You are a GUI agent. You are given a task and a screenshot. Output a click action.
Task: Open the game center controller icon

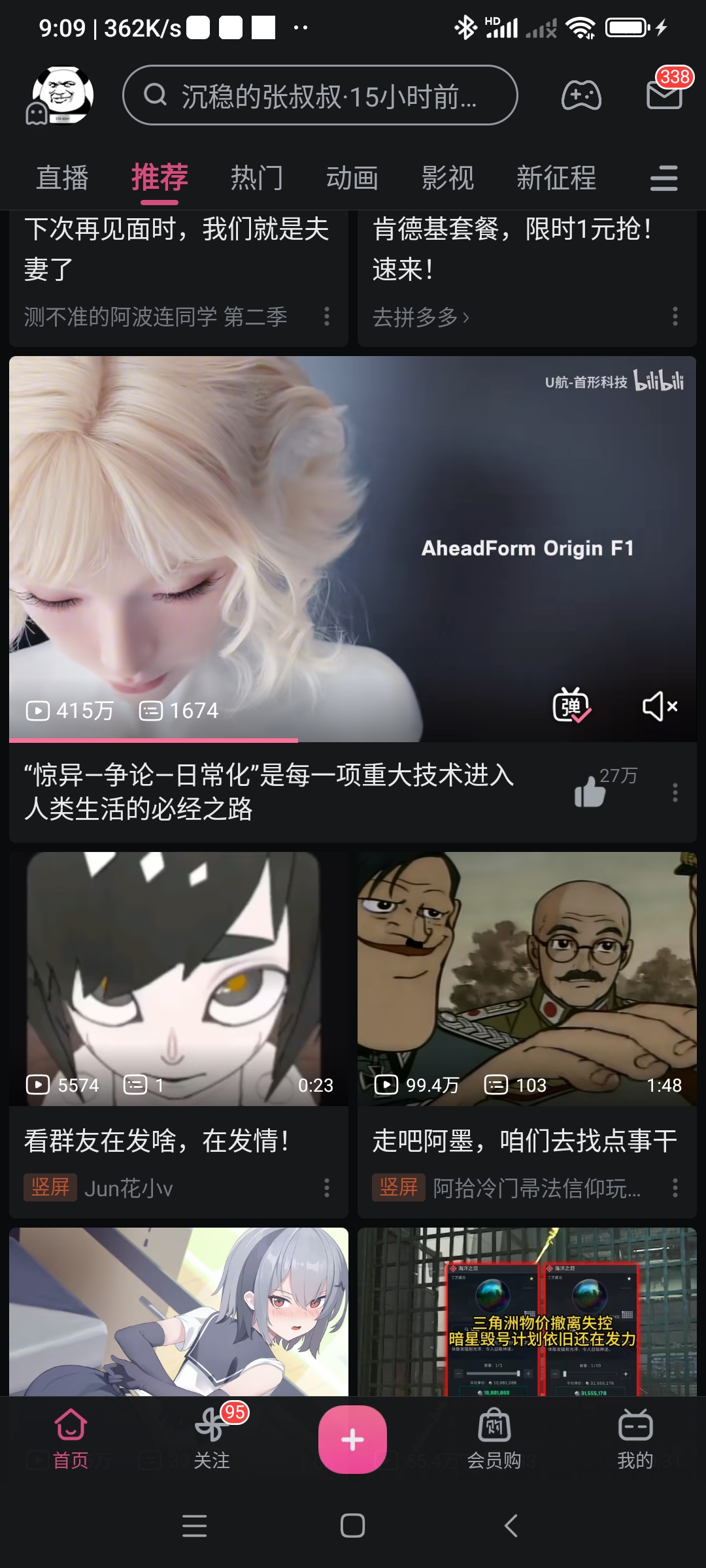pyautogui.click(x=581, y=95)
